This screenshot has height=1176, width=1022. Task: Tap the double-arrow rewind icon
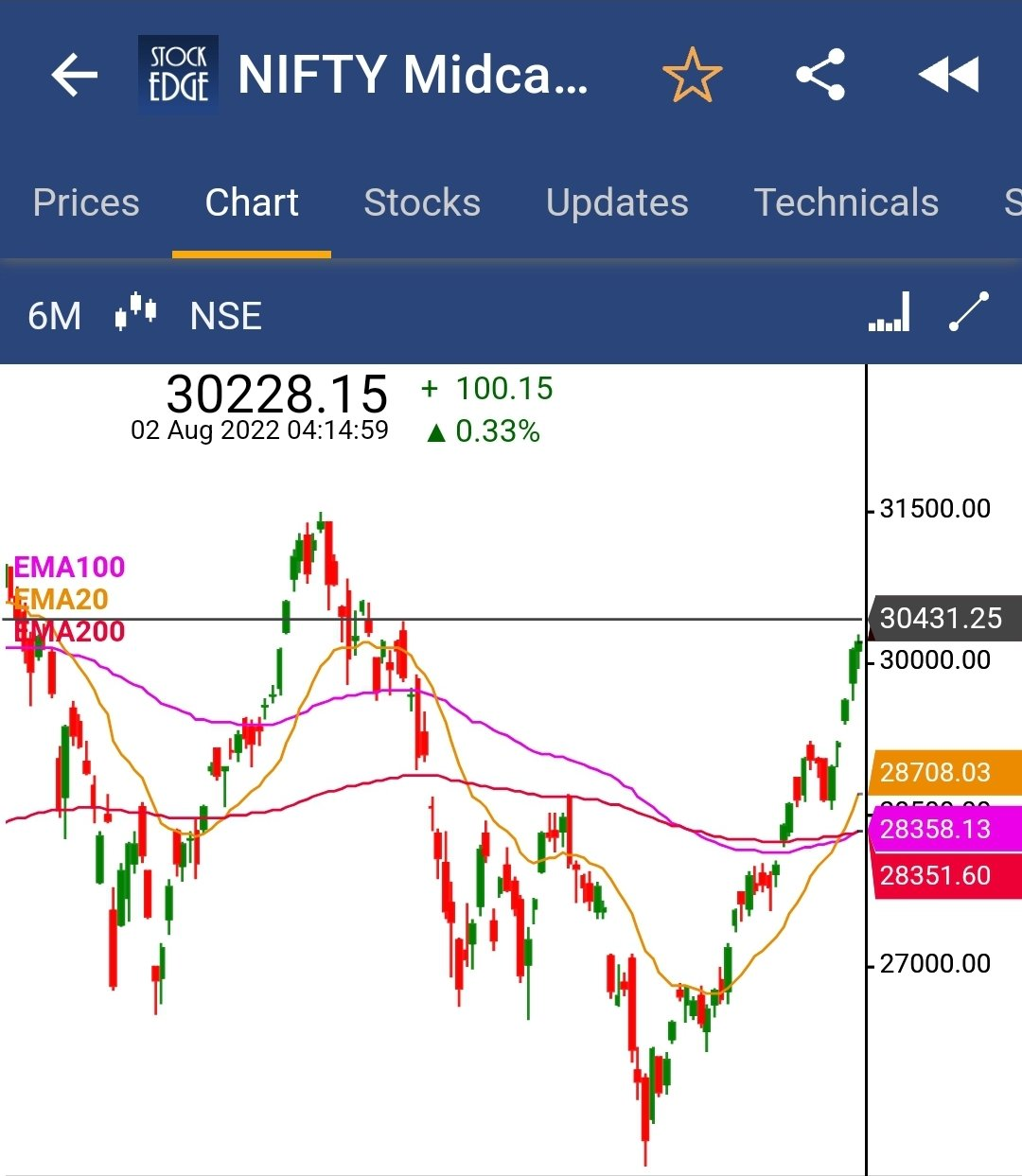[x=948, y=76]
